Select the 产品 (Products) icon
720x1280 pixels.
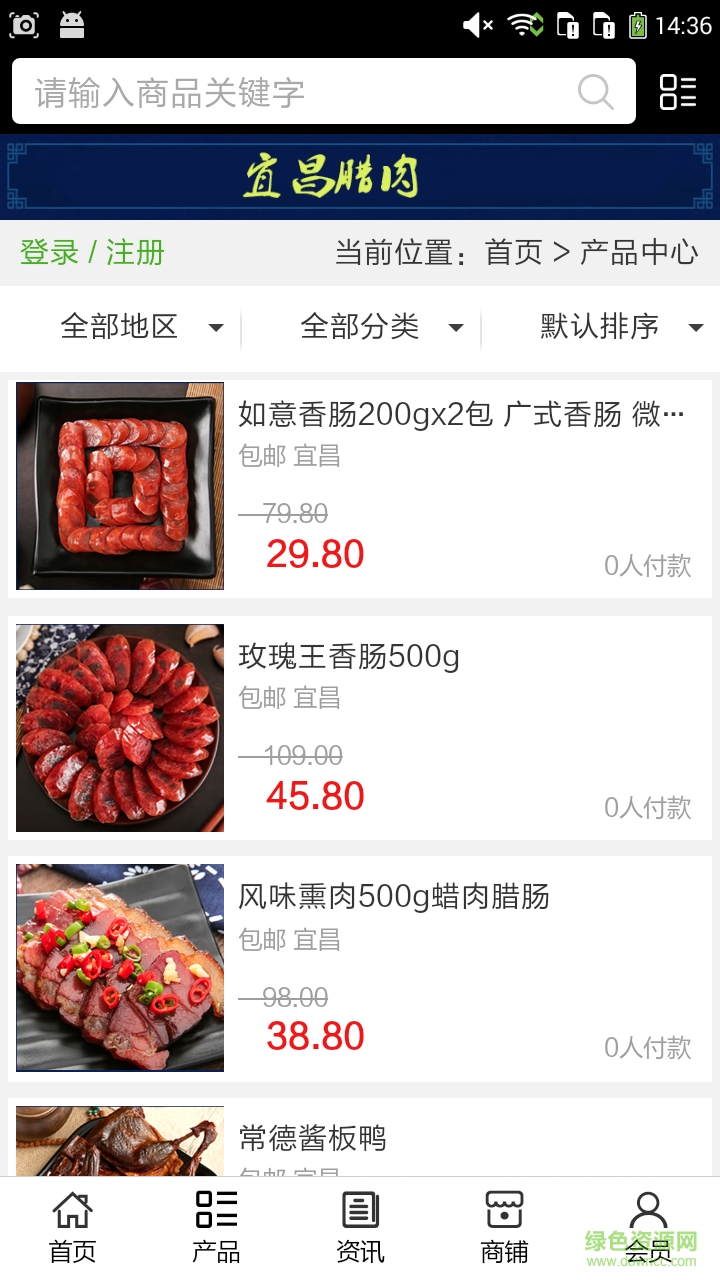point(215,1220)
